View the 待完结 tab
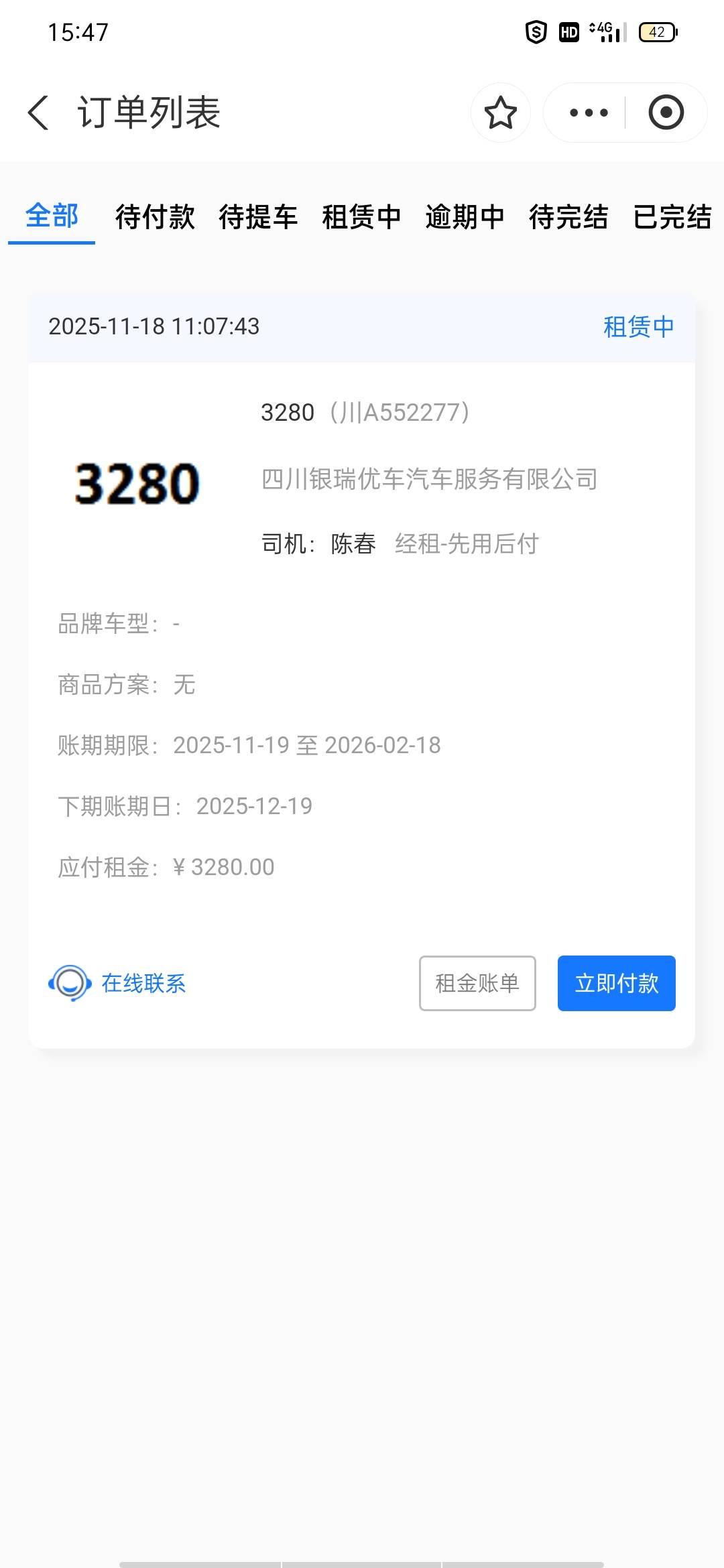The height and width of the screenshot is (1568, 724). 568,217
